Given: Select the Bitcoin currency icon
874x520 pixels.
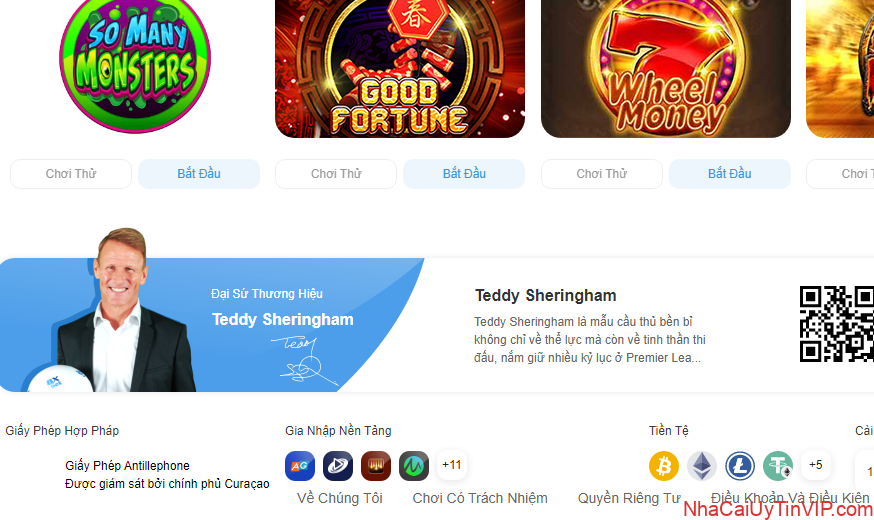Looking at the screenshot, I should [x=664, y=466].
